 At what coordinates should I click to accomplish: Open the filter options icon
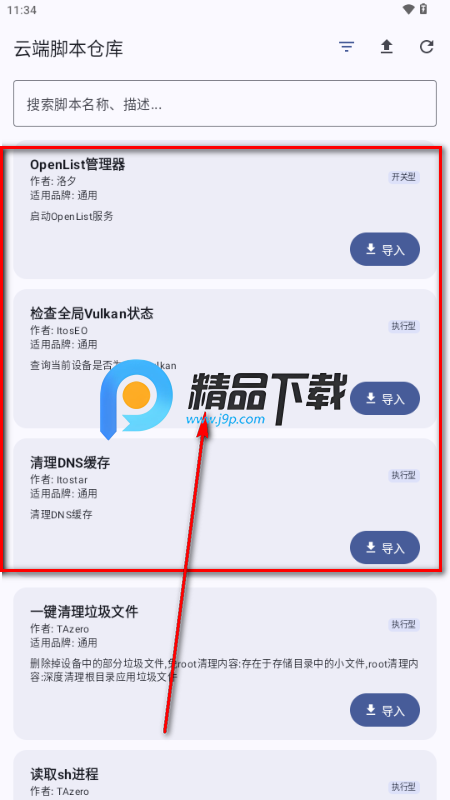click(346, 47)
